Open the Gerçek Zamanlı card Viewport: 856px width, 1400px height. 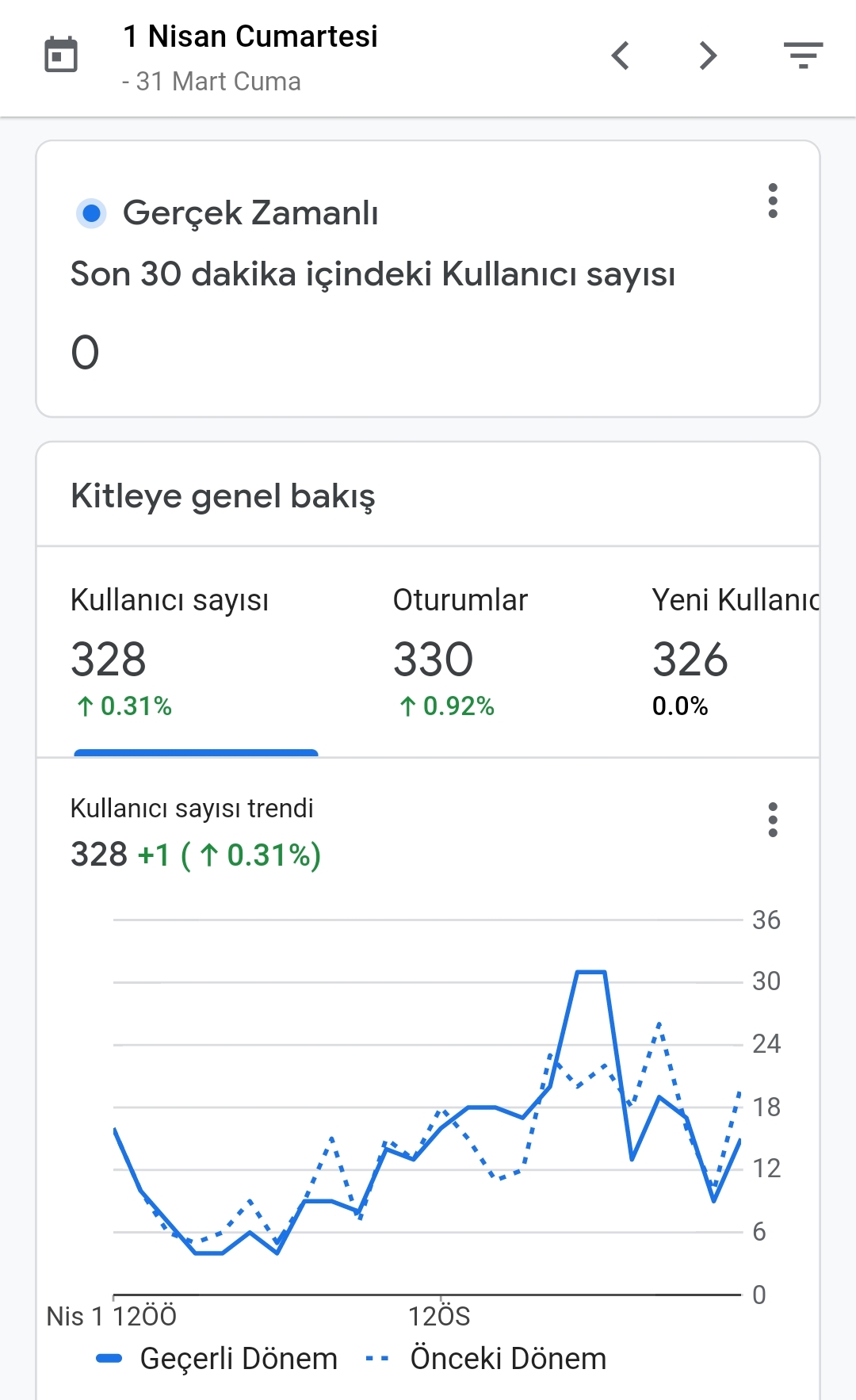428,279
